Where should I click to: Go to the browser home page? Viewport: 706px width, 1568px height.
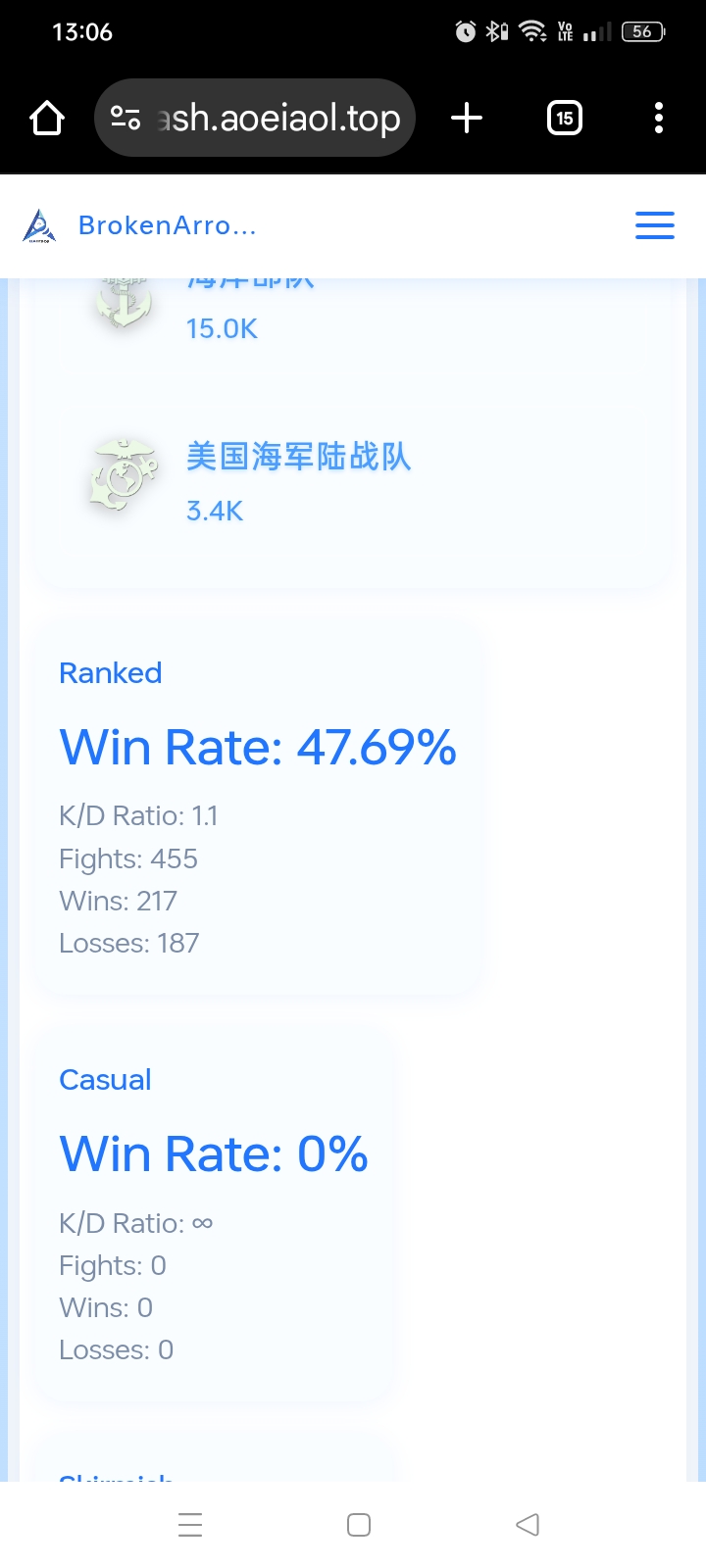[x=46, y=119]
